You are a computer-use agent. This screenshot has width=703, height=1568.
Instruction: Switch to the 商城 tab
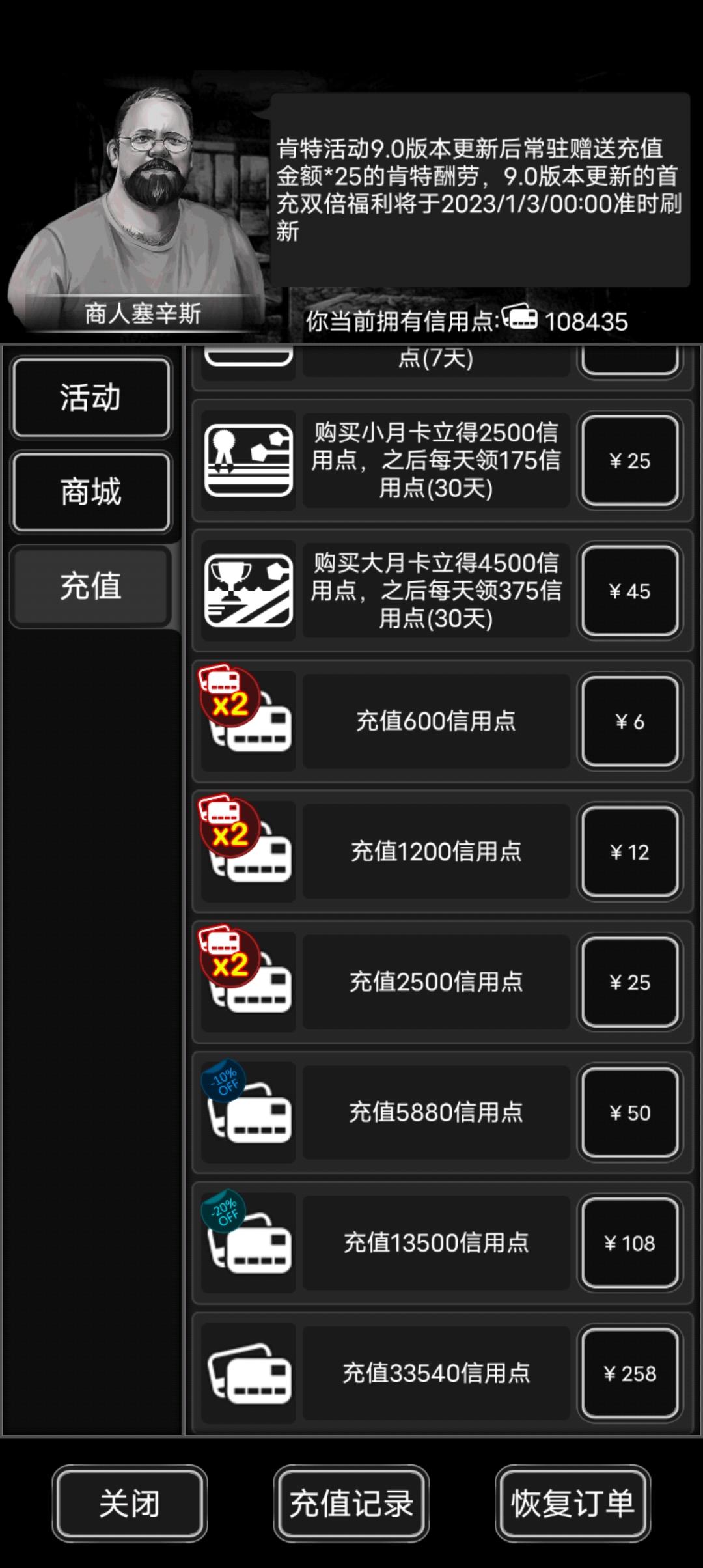point(91,492)
